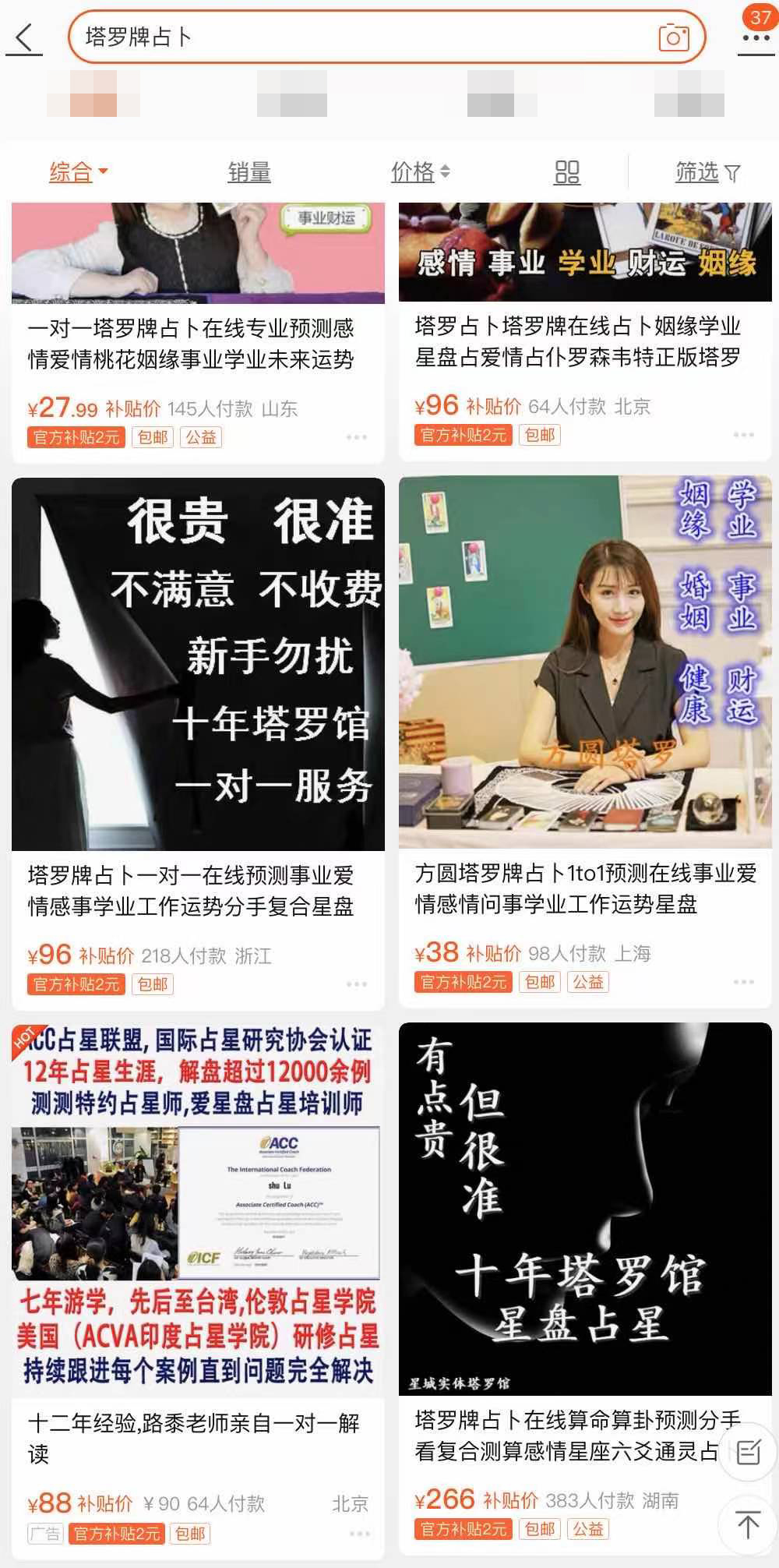This screenshot has height=1568, width=779.
Task: Tap the 官方补贴2元 tag on first listing
Action: [x=76, y=437]
